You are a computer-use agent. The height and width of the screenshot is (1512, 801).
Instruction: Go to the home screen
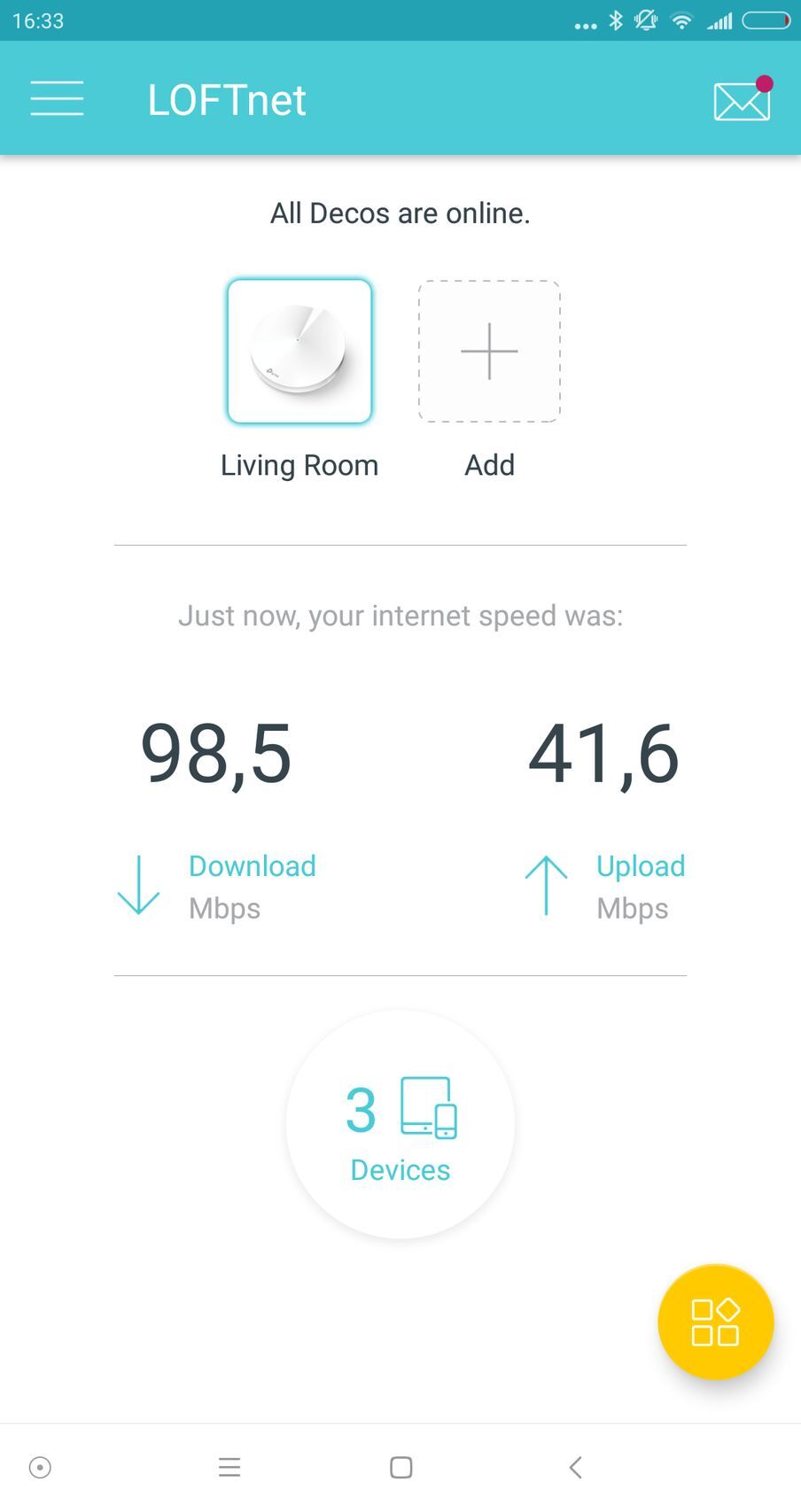pos(401,1468)
